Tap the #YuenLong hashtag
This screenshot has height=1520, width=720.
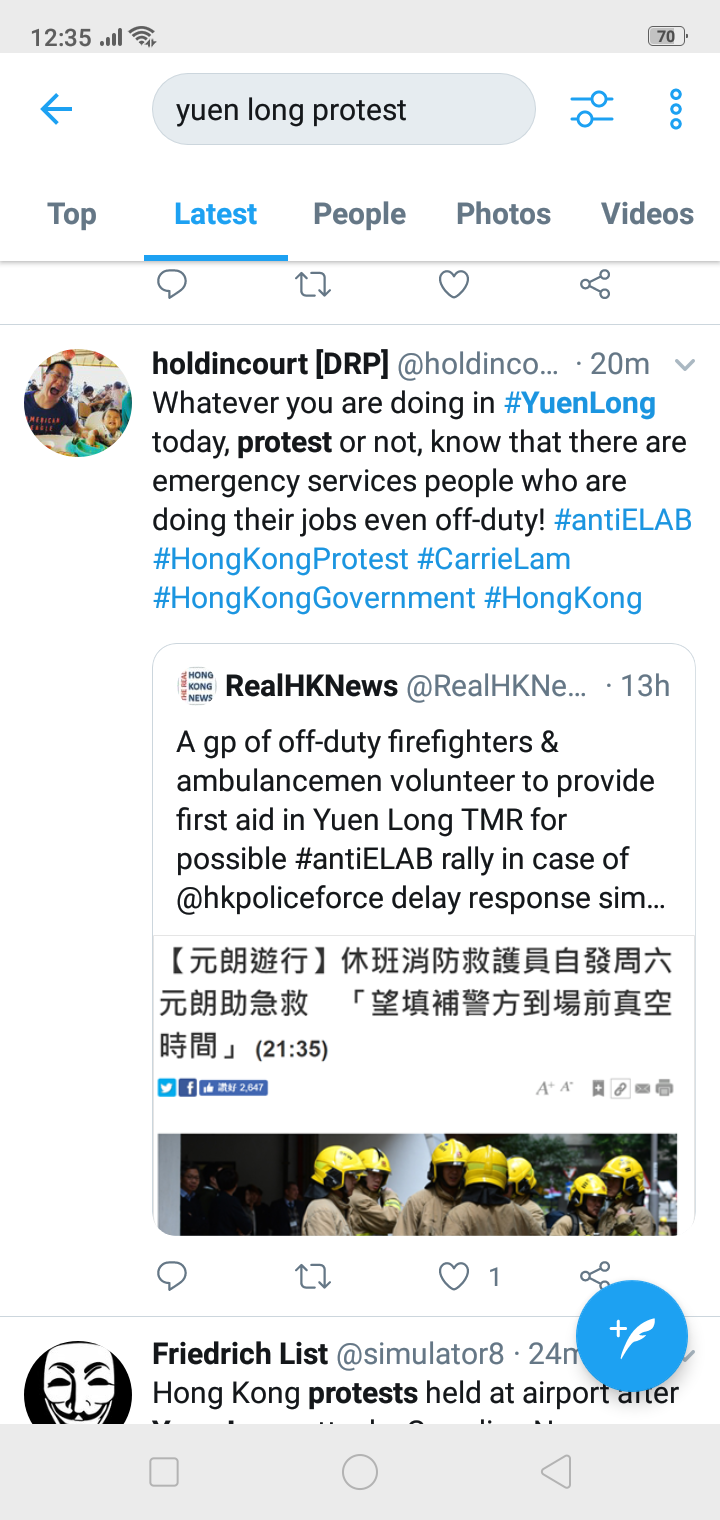[580, 403]
